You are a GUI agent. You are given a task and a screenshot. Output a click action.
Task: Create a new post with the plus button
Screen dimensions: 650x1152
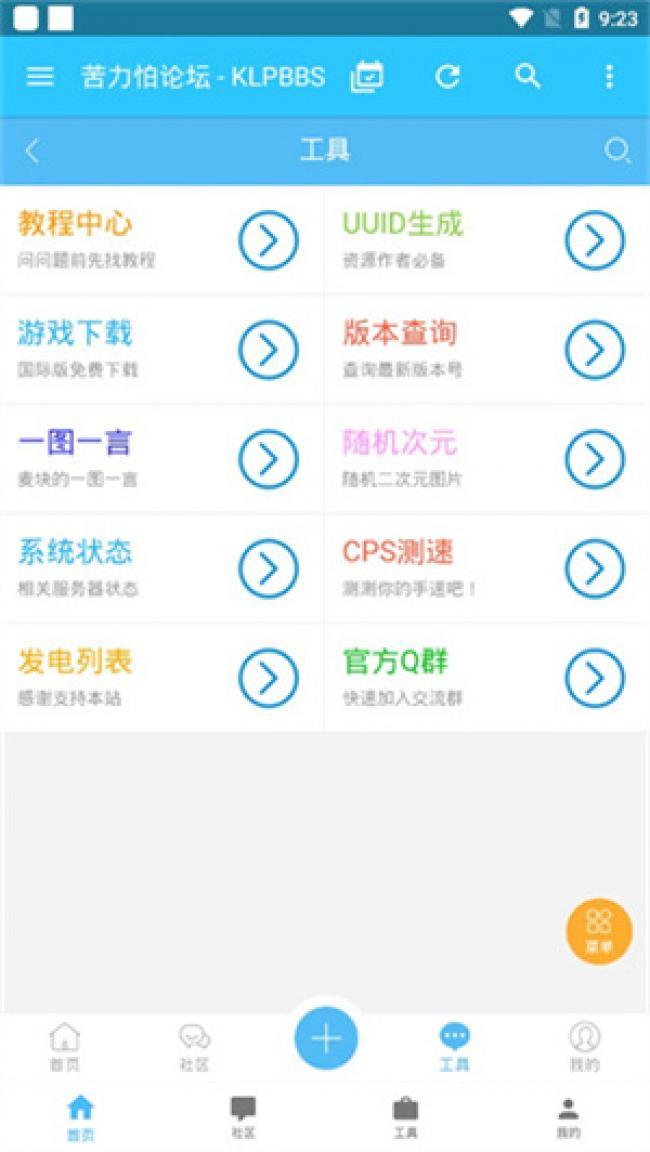pos(326,1039)
